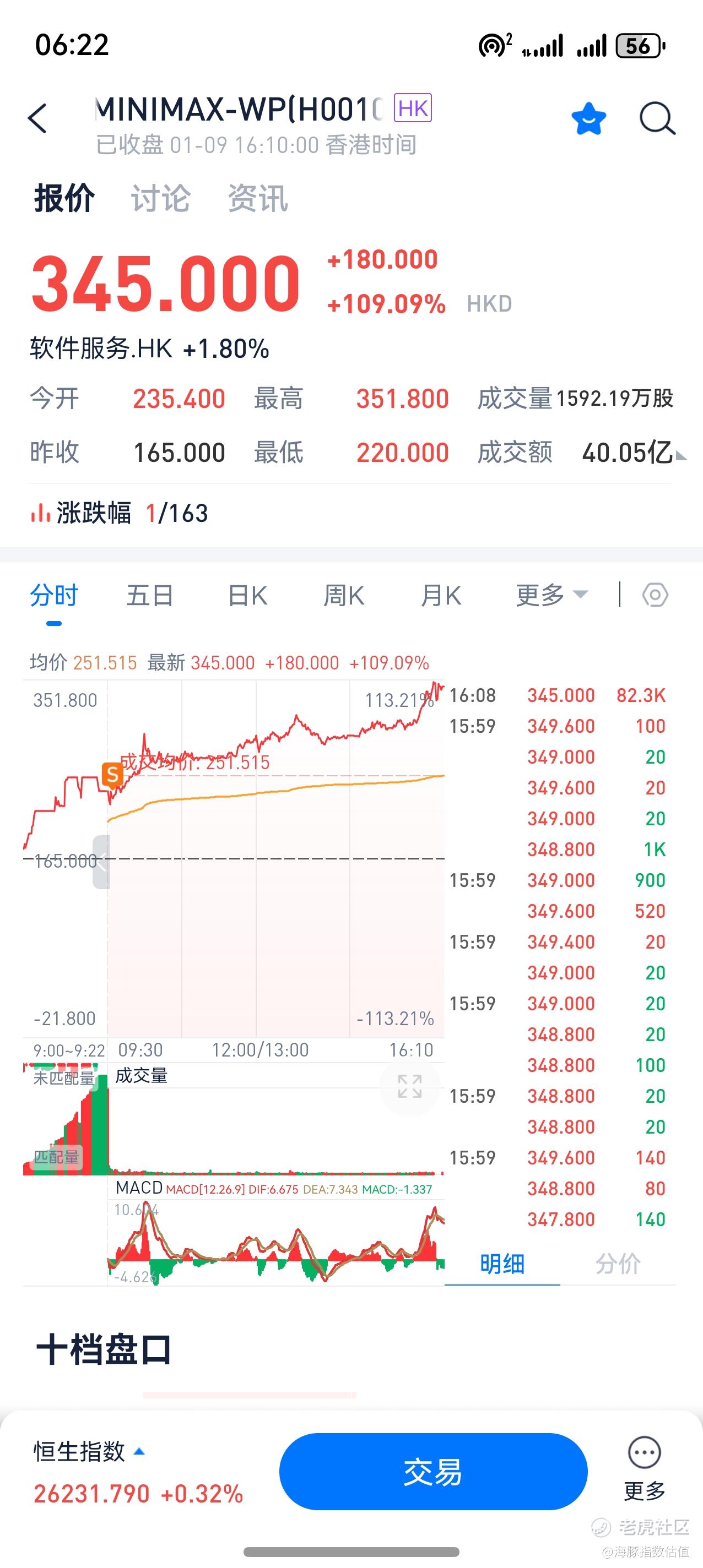
Task: Expand chart to fullscreen
Action: click(409, 1086)
